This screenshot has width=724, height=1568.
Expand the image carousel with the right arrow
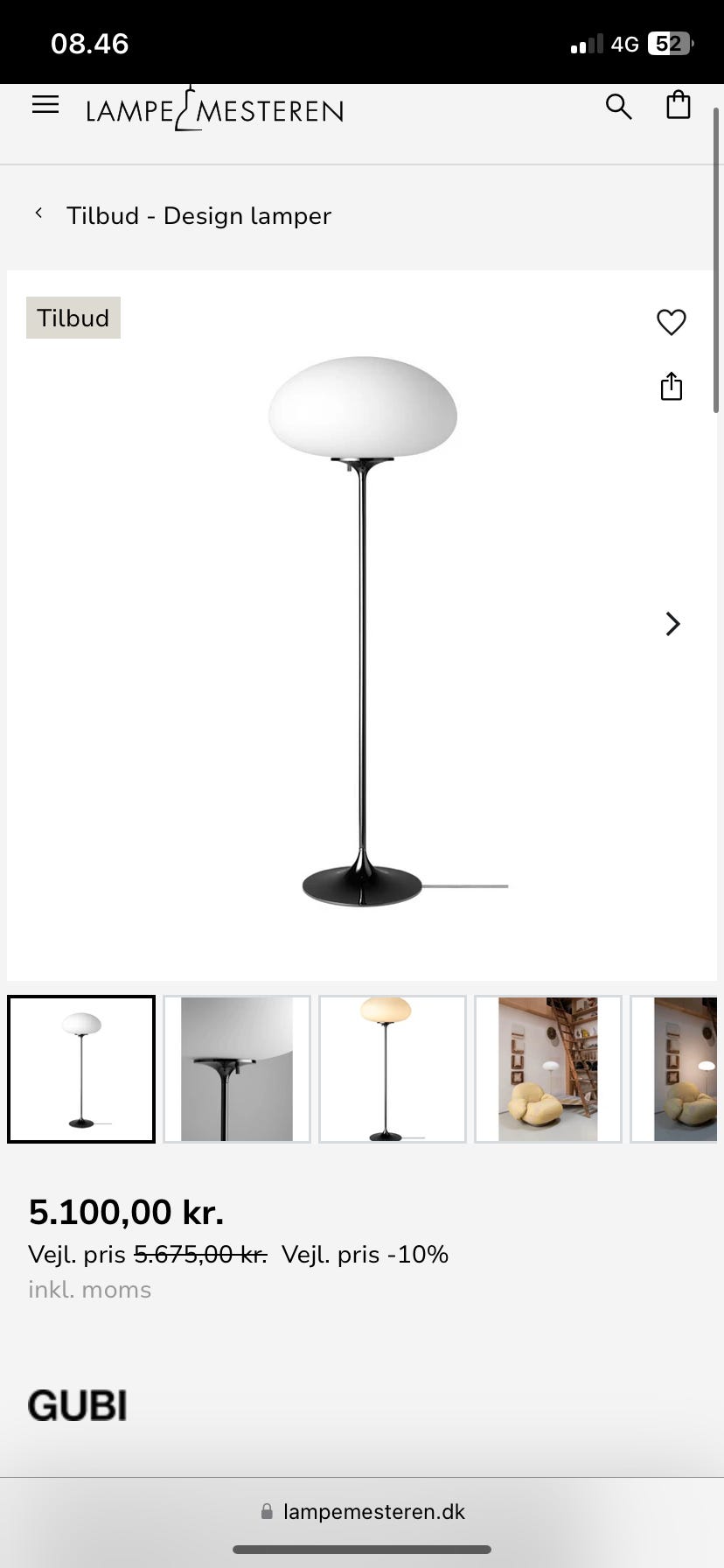tap(672, 624)
